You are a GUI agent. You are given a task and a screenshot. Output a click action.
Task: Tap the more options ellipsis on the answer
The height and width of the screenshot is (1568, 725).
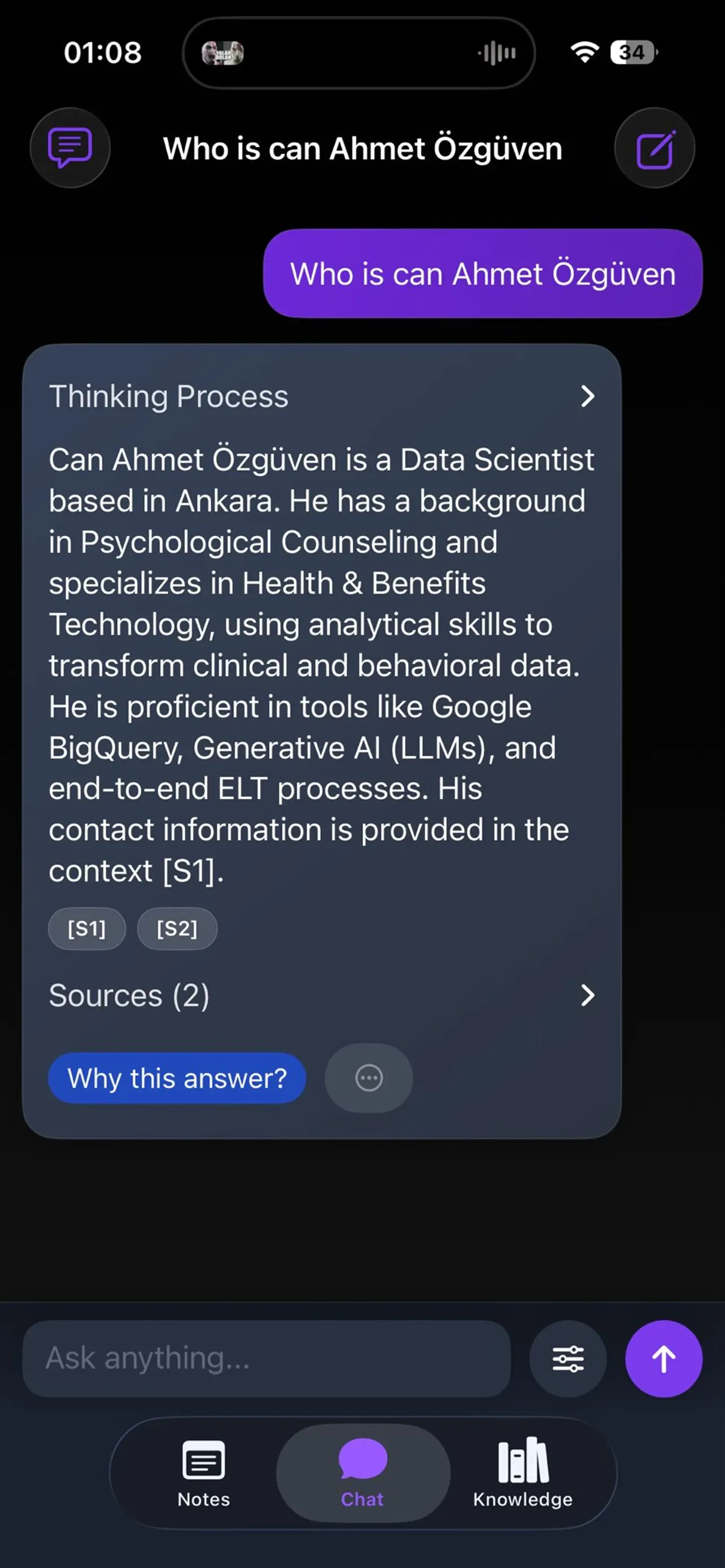coord(368,1078)
